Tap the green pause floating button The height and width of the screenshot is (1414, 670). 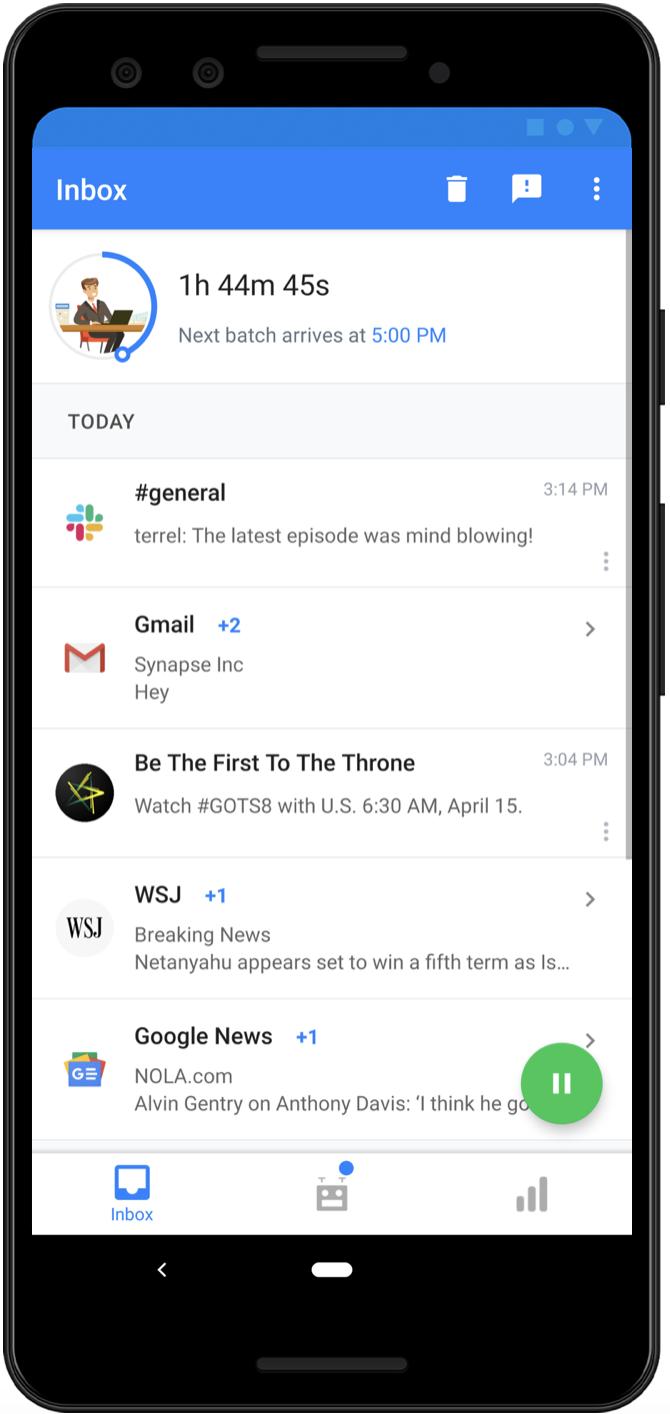[x=562, y=1083]
